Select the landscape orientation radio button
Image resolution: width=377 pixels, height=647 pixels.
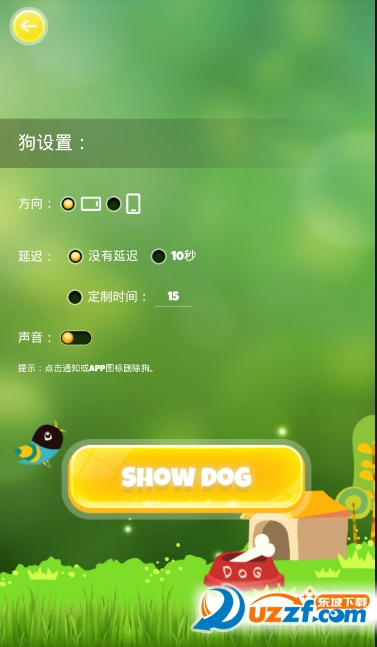pos(68,204)
